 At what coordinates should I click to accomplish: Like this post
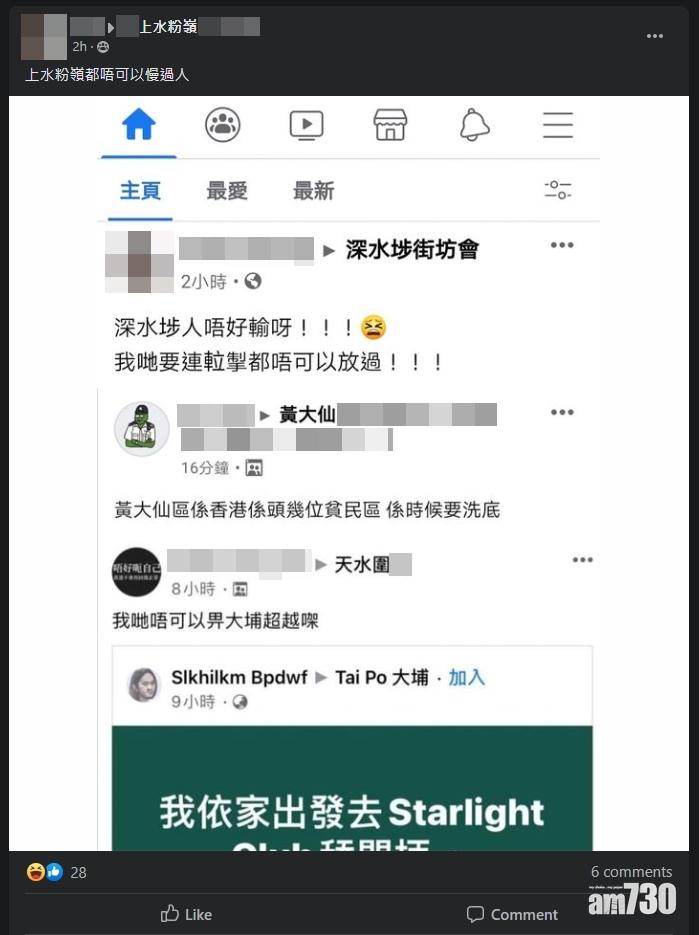[x=186, y=914]
